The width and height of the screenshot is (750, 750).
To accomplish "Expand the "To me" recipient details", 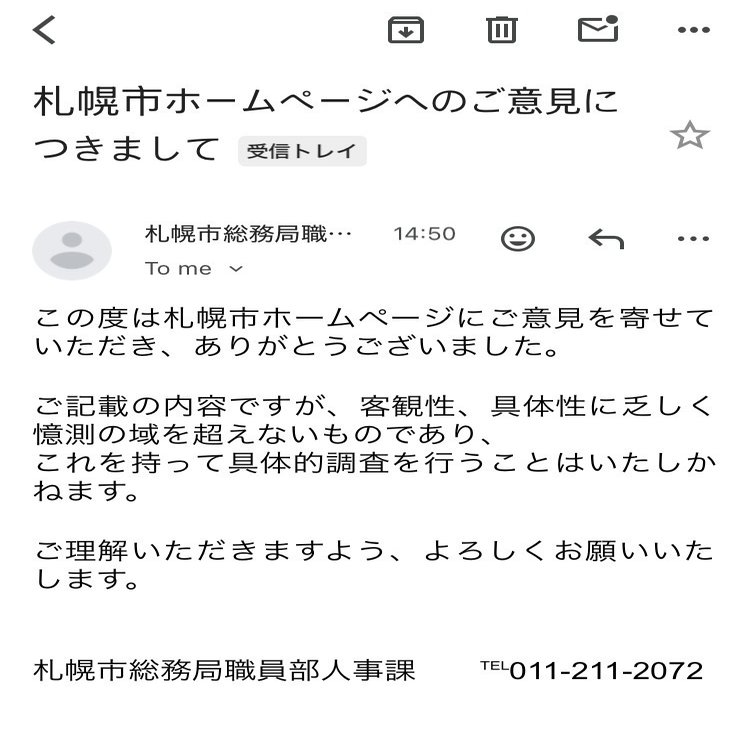I will 194,268.
